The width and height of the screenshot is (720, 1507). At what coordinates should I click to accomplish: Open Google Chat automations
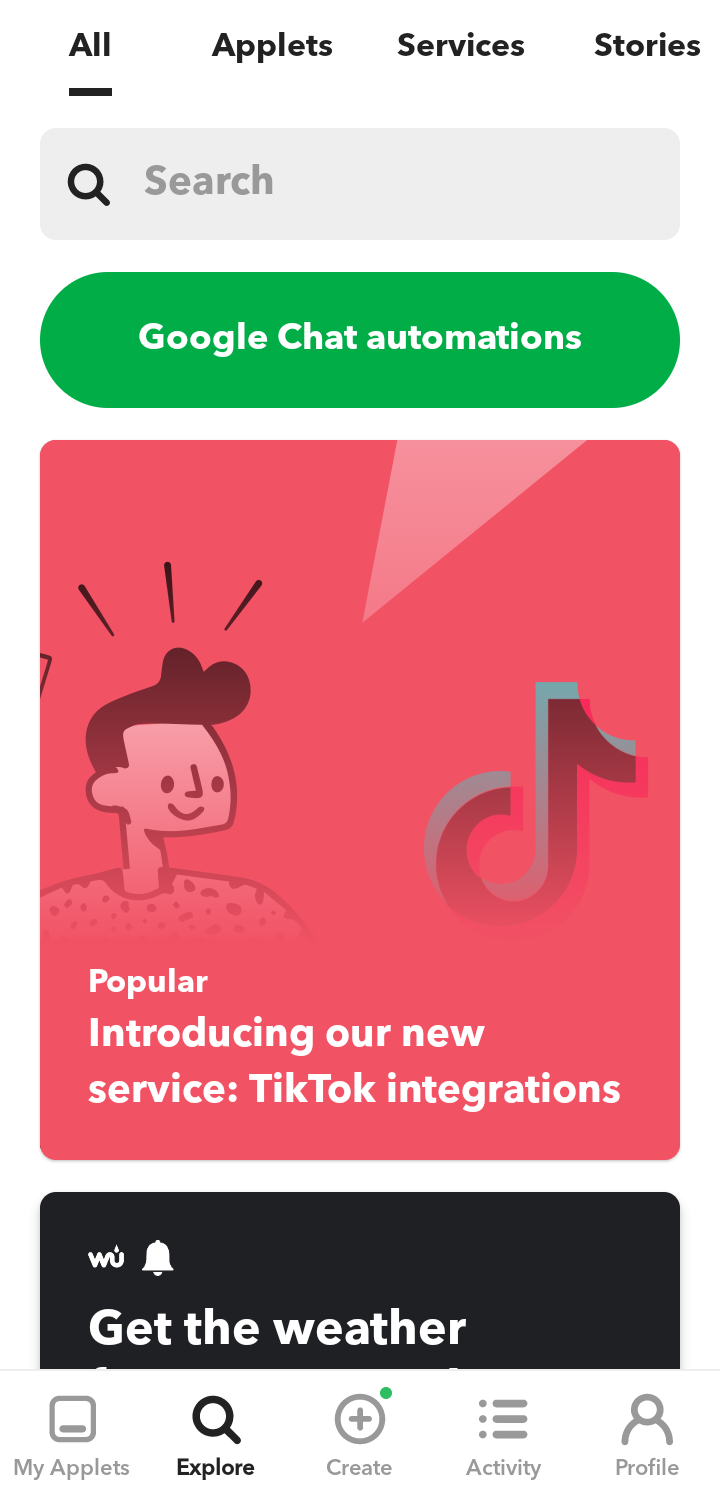pos(360,339)
